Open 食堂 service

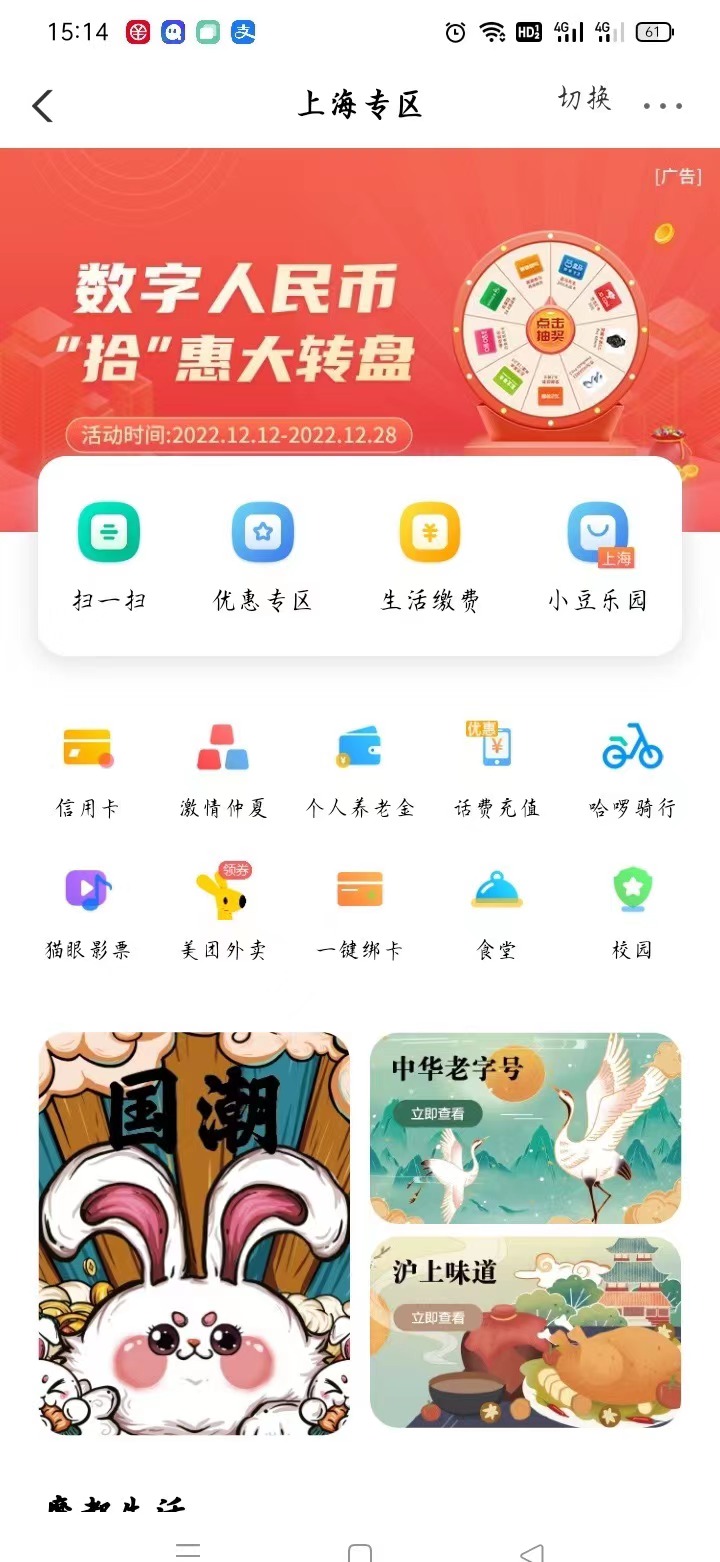[x=497, y=910]
